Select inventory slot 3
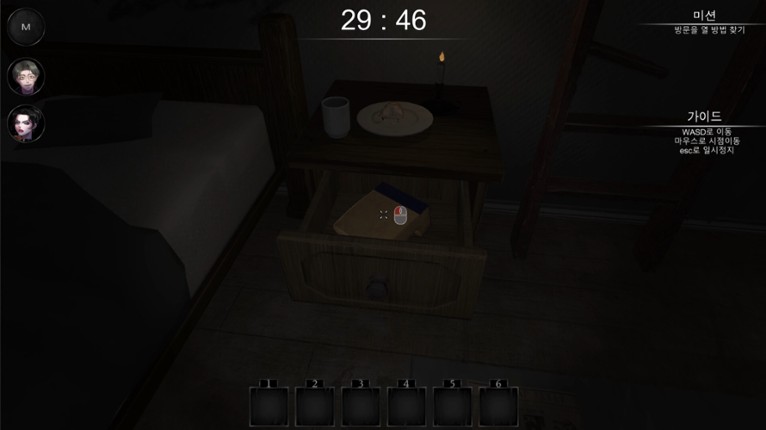The width and height of the screenshot is (766, 430). click(x=360, y=406)
